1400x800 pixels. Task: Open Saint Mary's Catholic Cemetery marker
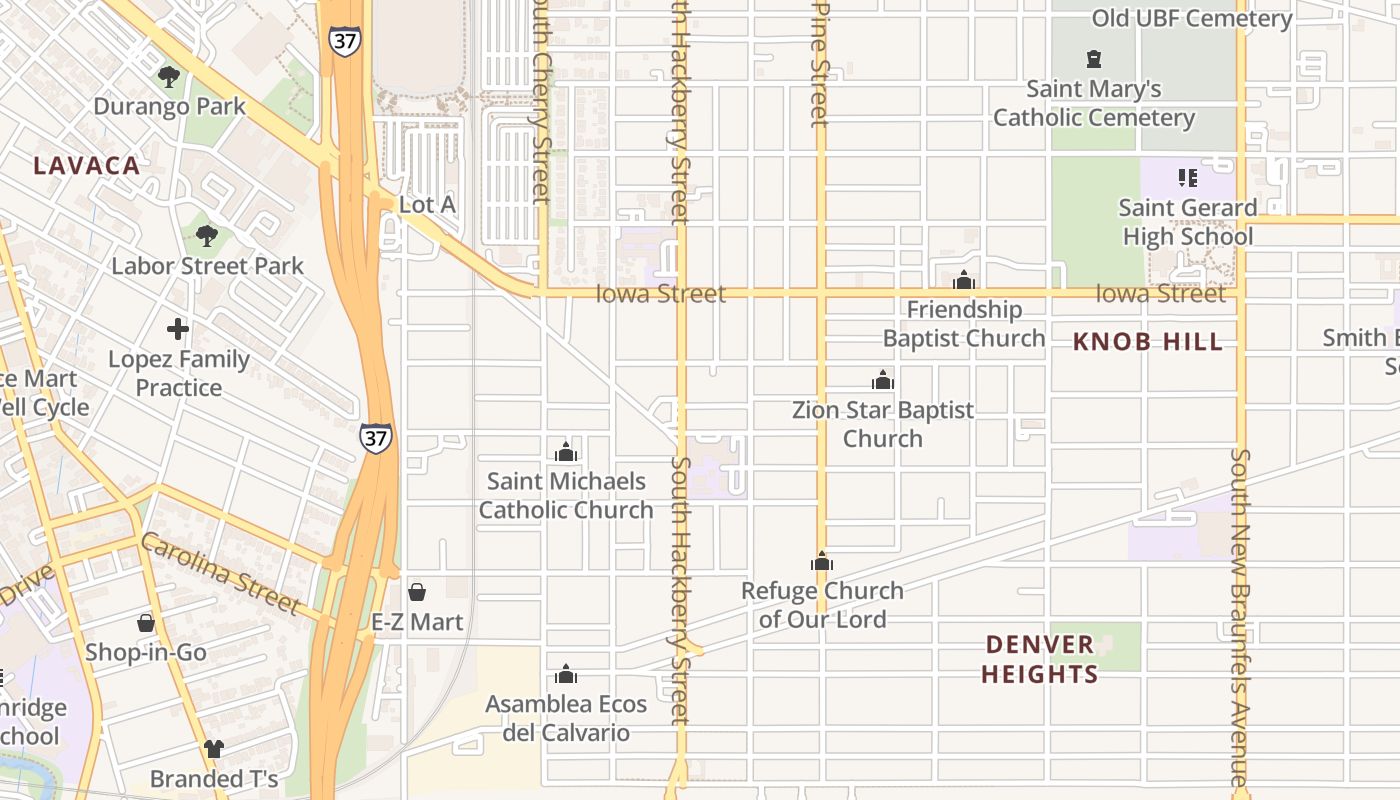[1093, 59]
